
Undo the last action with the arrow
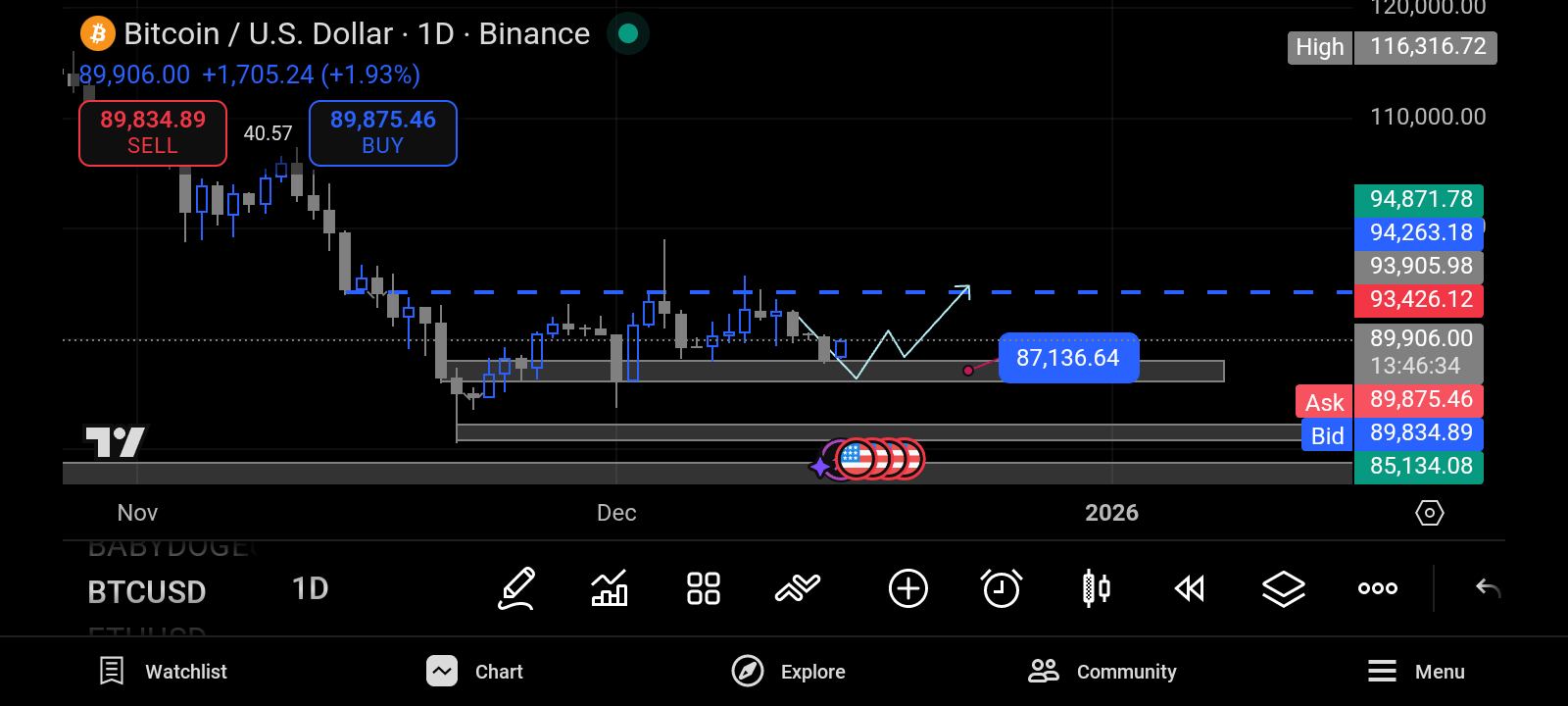[x=1488, y=588]
